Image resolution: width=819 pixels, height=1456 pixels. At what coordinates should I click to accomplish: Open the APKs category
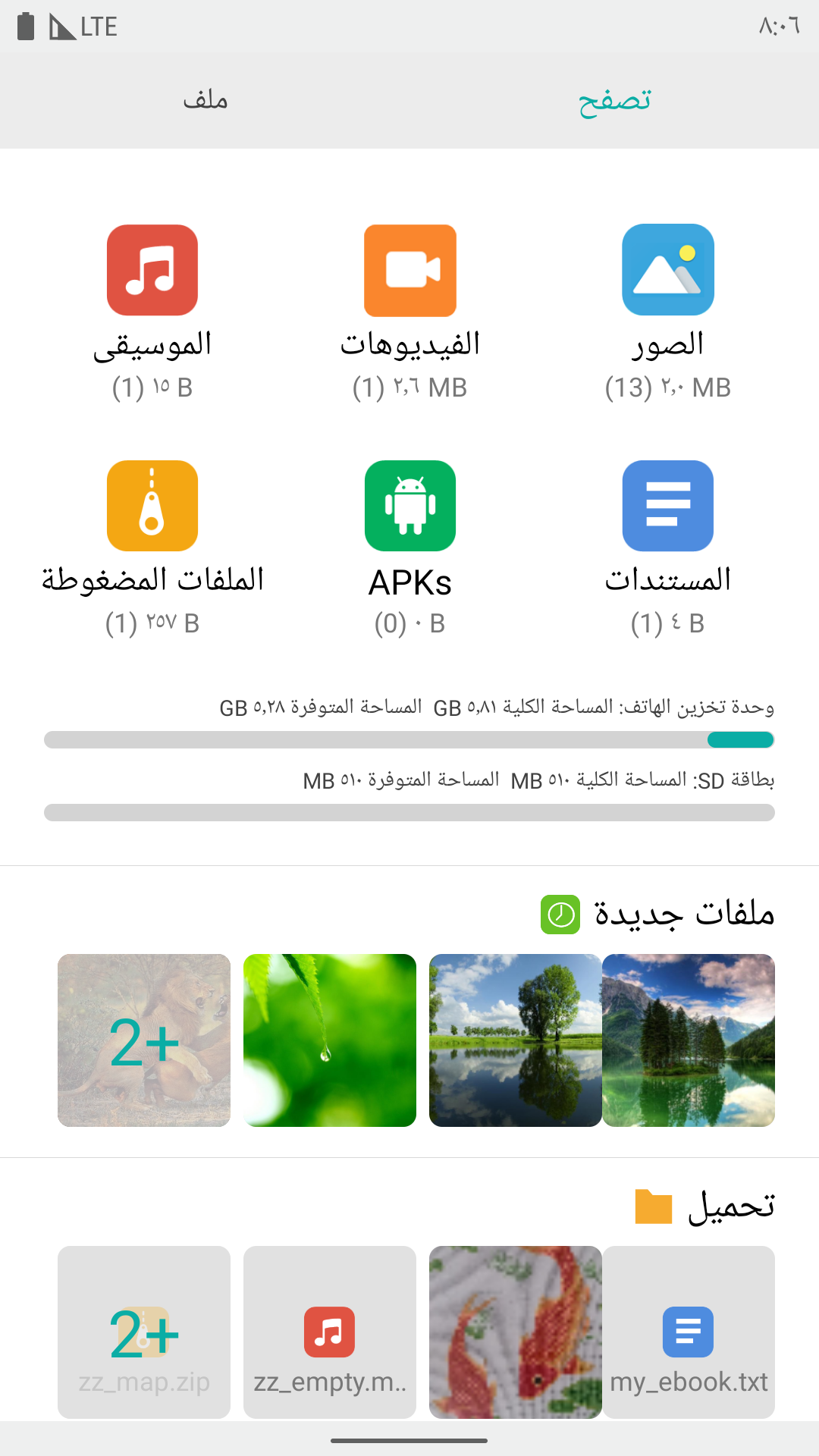click(410, 549)
